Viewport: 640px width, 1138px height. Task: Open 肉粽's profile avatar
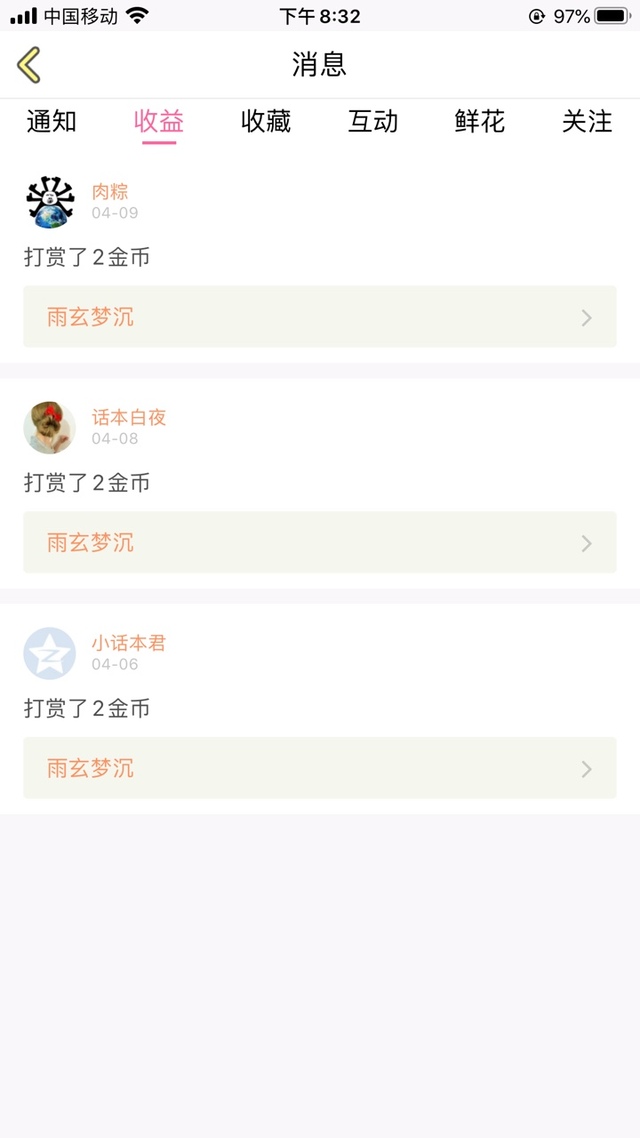pyautogui.click(x=50, y=202)
